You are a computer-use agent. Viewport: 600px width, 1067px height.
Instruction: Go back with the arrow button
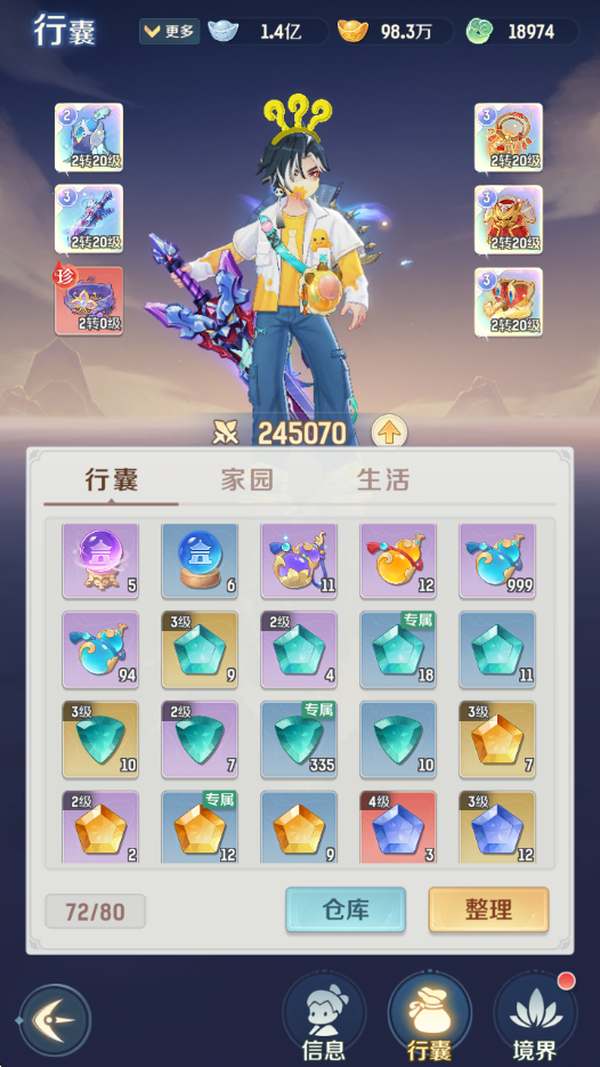(55, 1020)
